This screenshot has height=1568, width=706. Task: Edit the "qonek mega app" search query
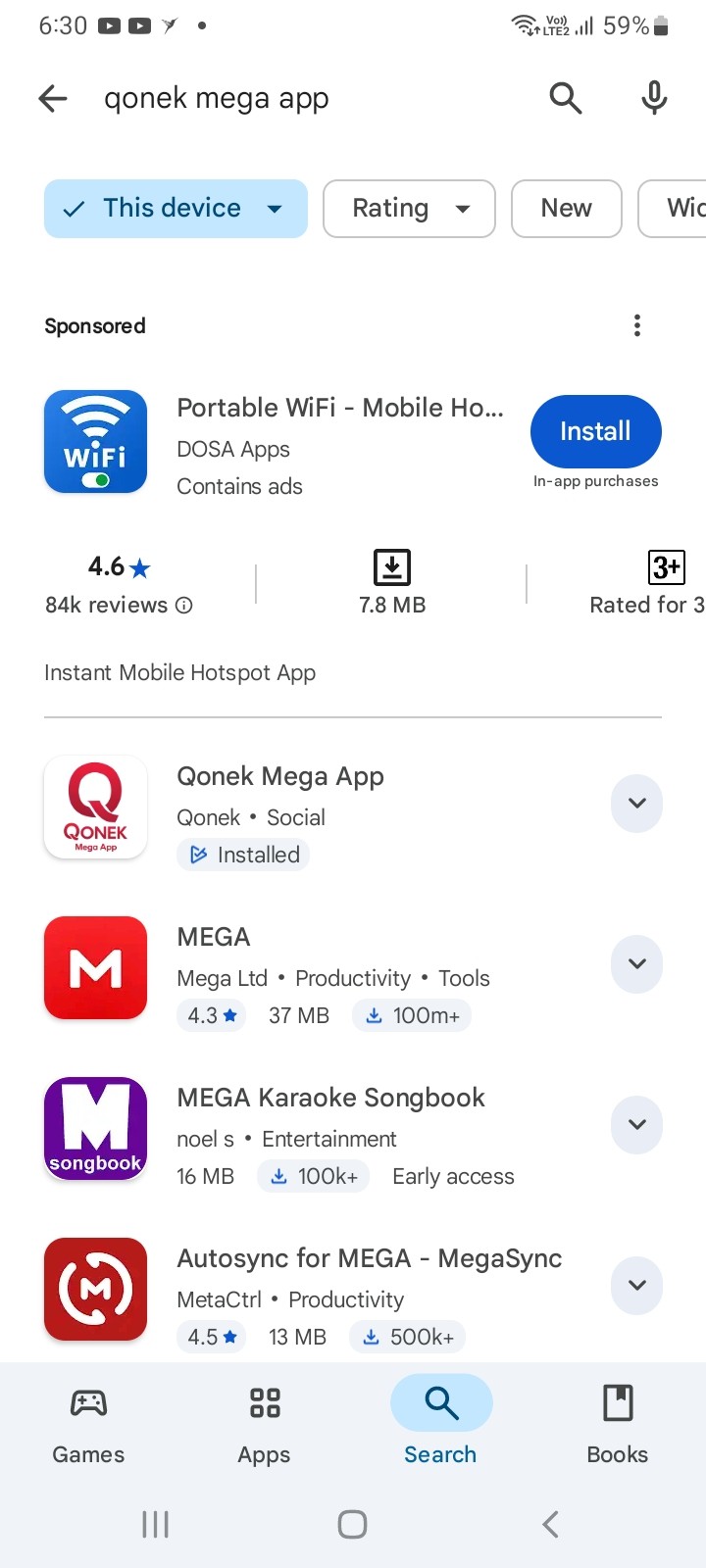(x=294, y=98)
